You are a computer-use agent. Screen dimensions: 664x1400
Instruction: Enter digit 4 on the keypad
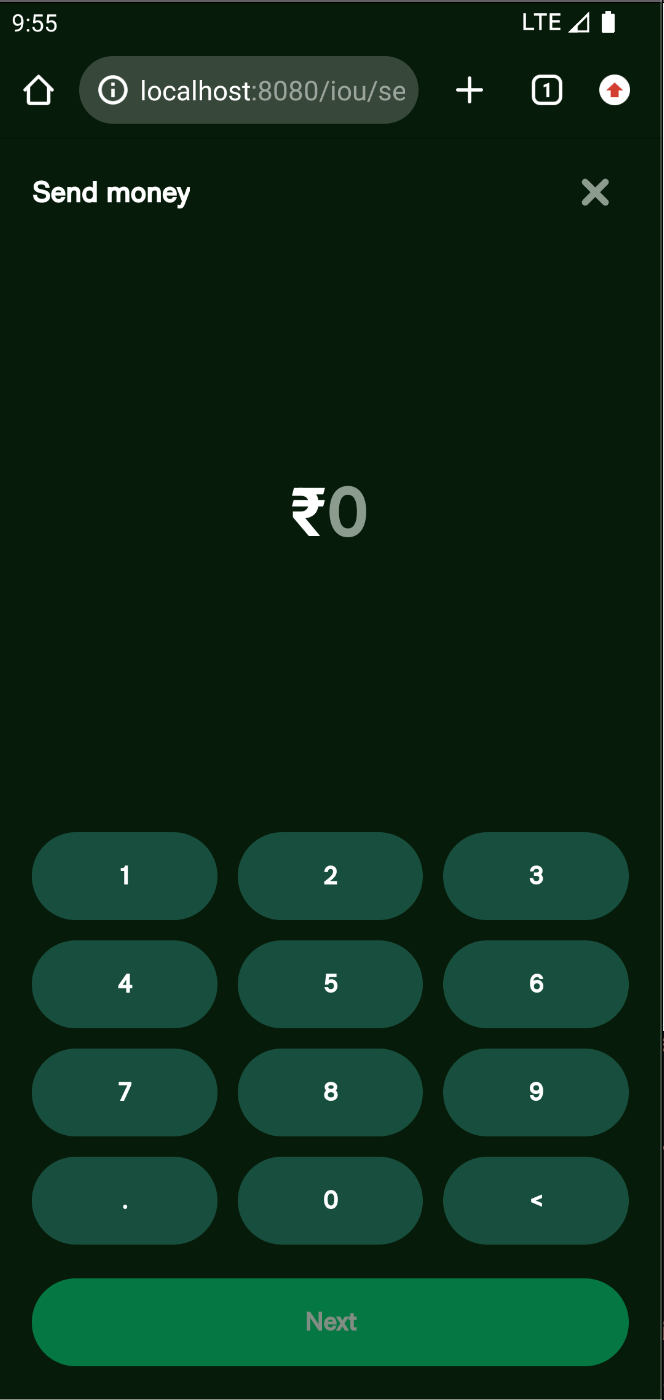(125, 984)
